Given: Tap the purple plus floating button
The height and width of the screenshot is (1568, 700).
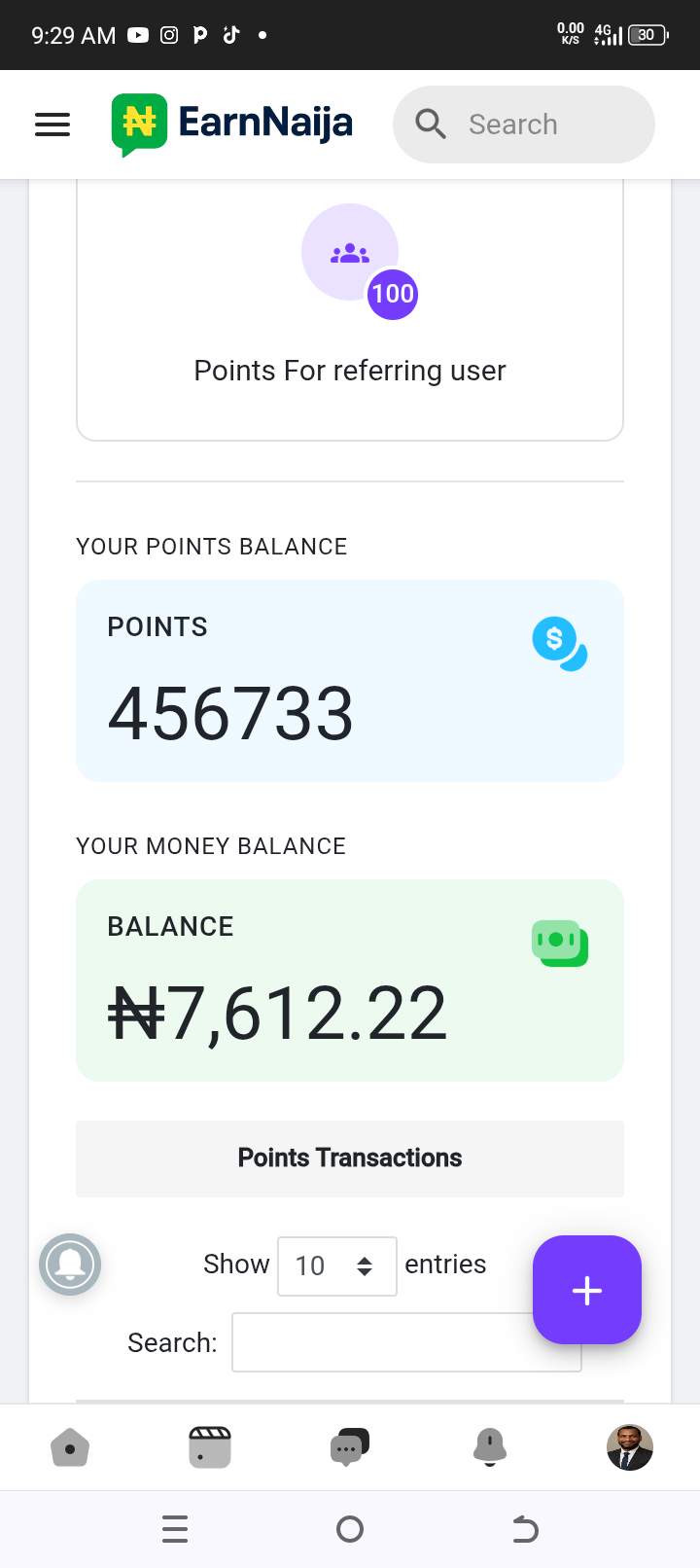Looking at the screenshot, I should [x=587, y=1290].
